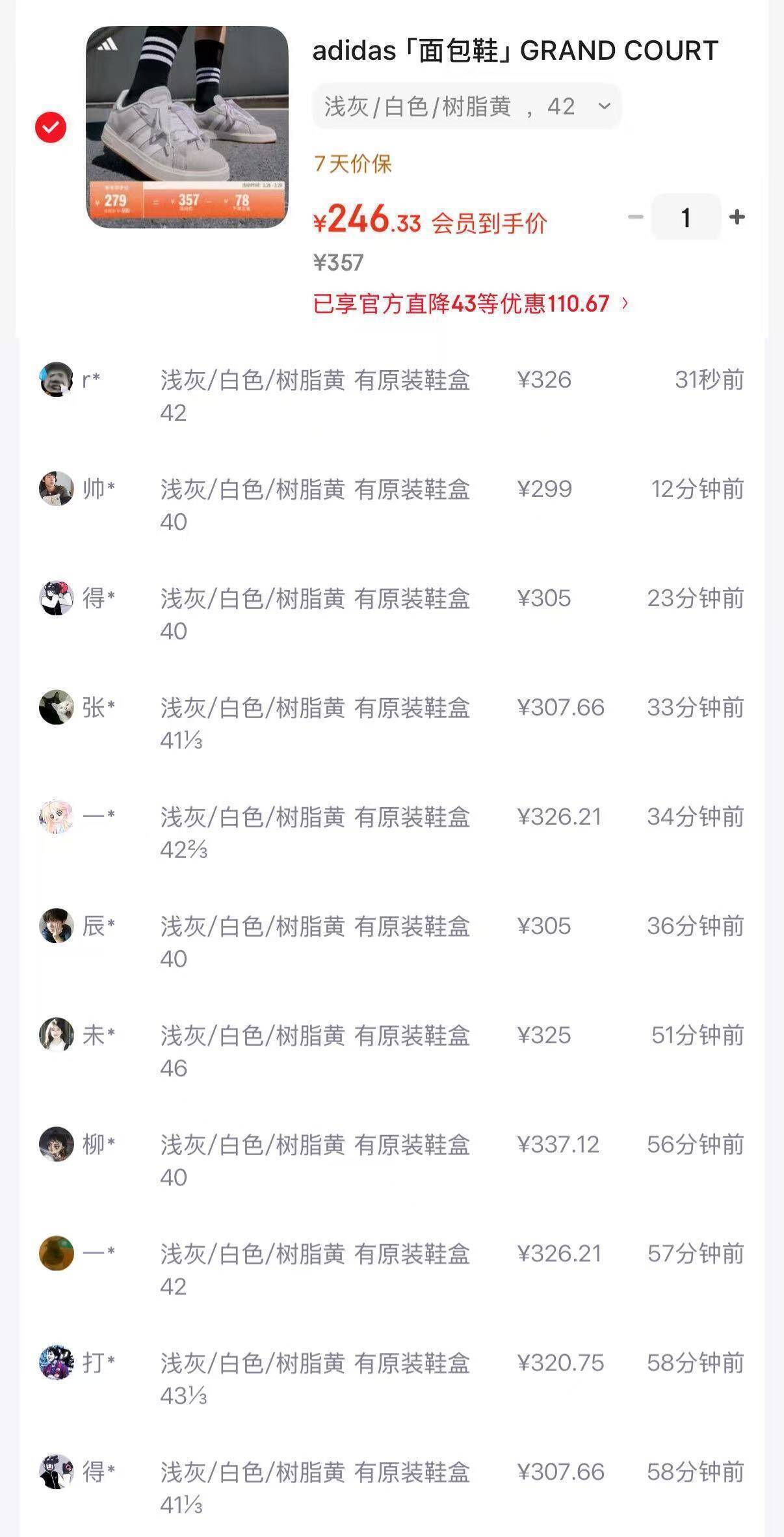This screenshot has width=784, height=1537.
Task: Tap the quantity field showing 1
Action: click(686, 217)
